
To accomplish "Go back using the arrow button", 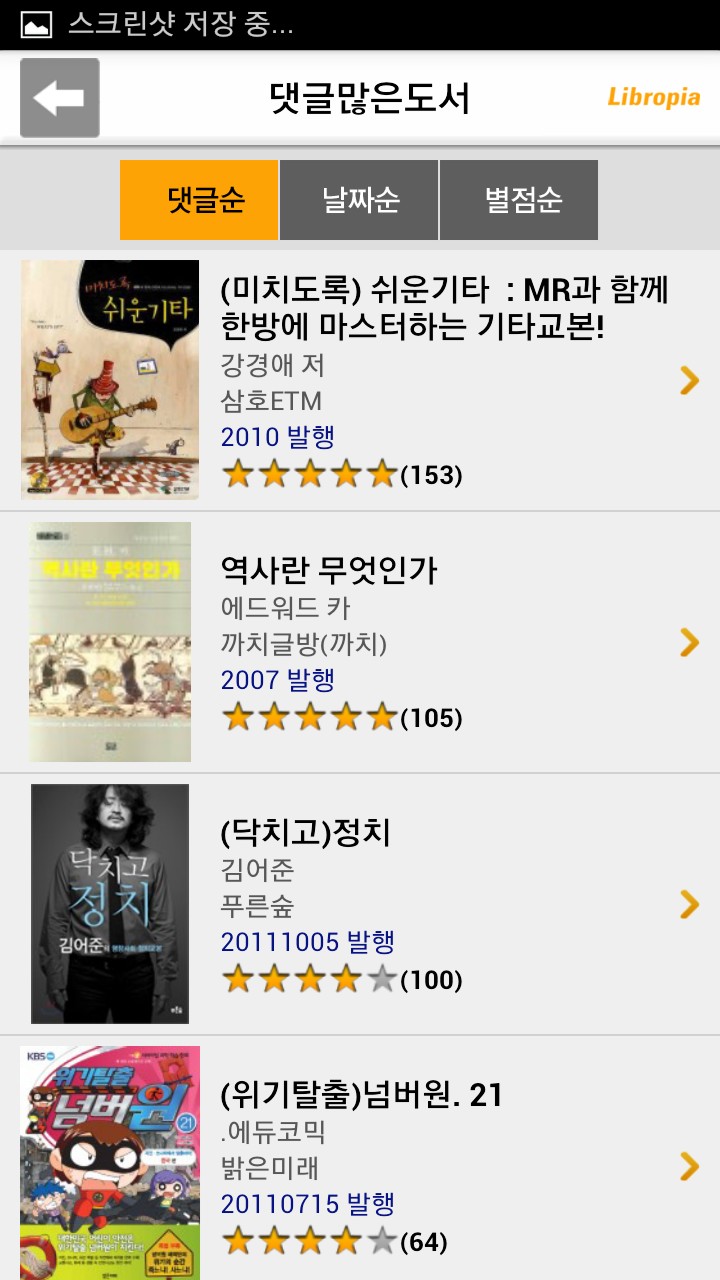I will tap(60, 98).
